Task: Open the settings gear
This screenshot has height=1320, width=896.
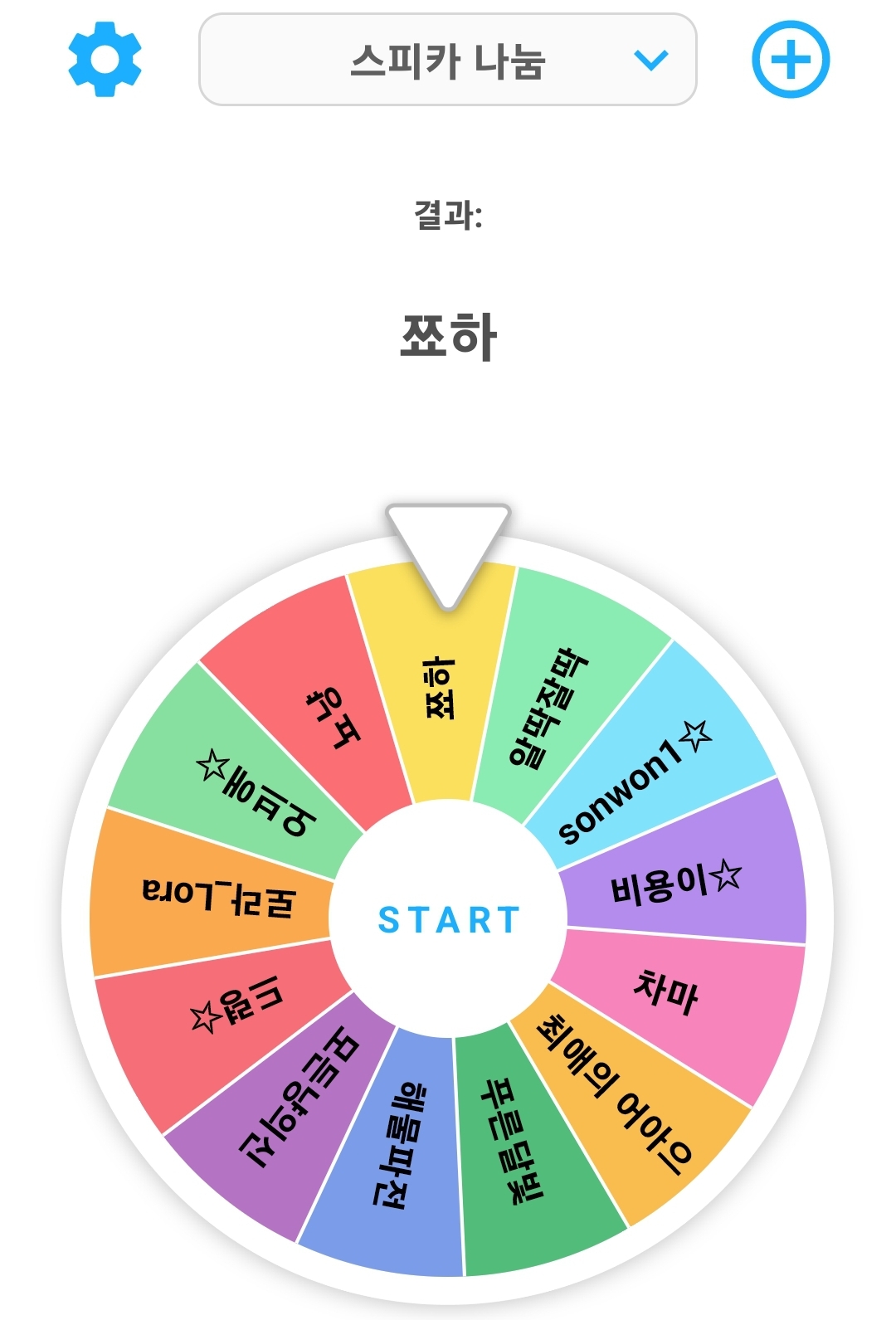Action: tap(105, 60)
